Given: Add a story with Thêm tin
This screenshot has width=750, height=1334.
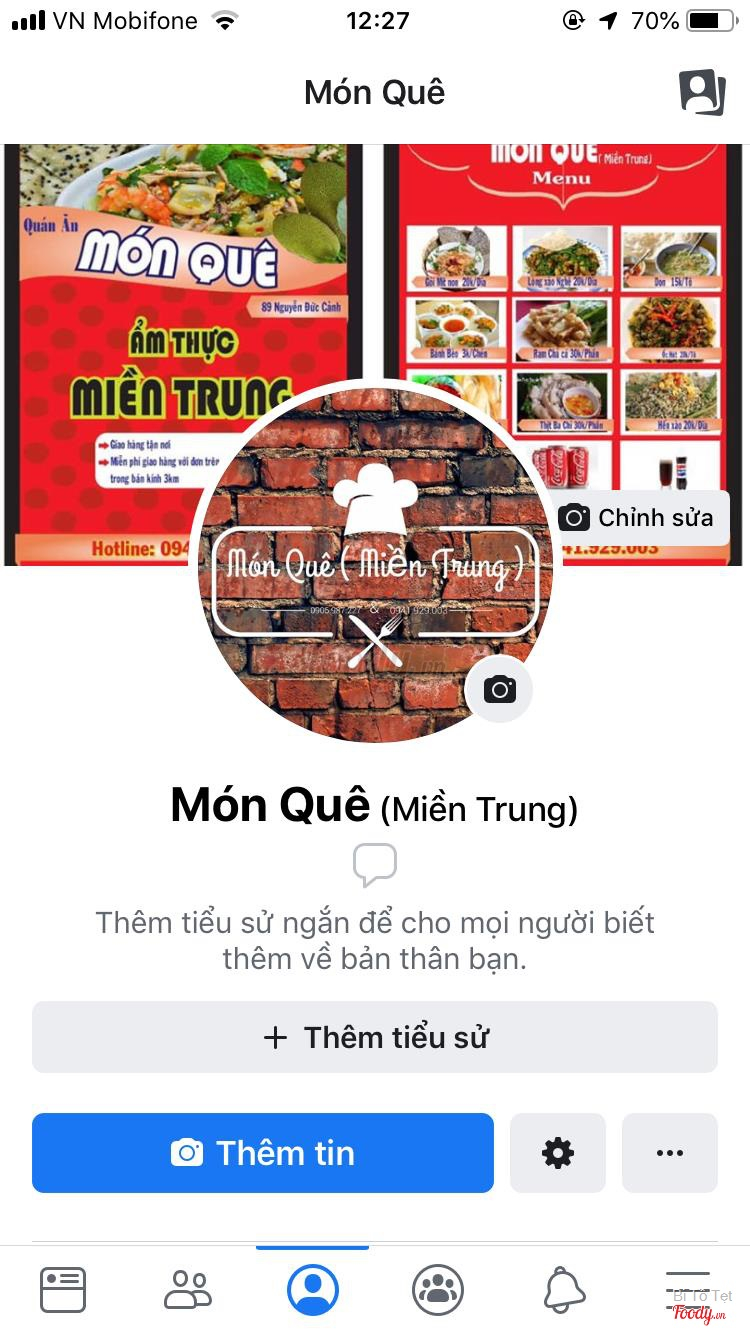Looking at the screenshot, I should pyautogui.click(x=263, y=1153).
